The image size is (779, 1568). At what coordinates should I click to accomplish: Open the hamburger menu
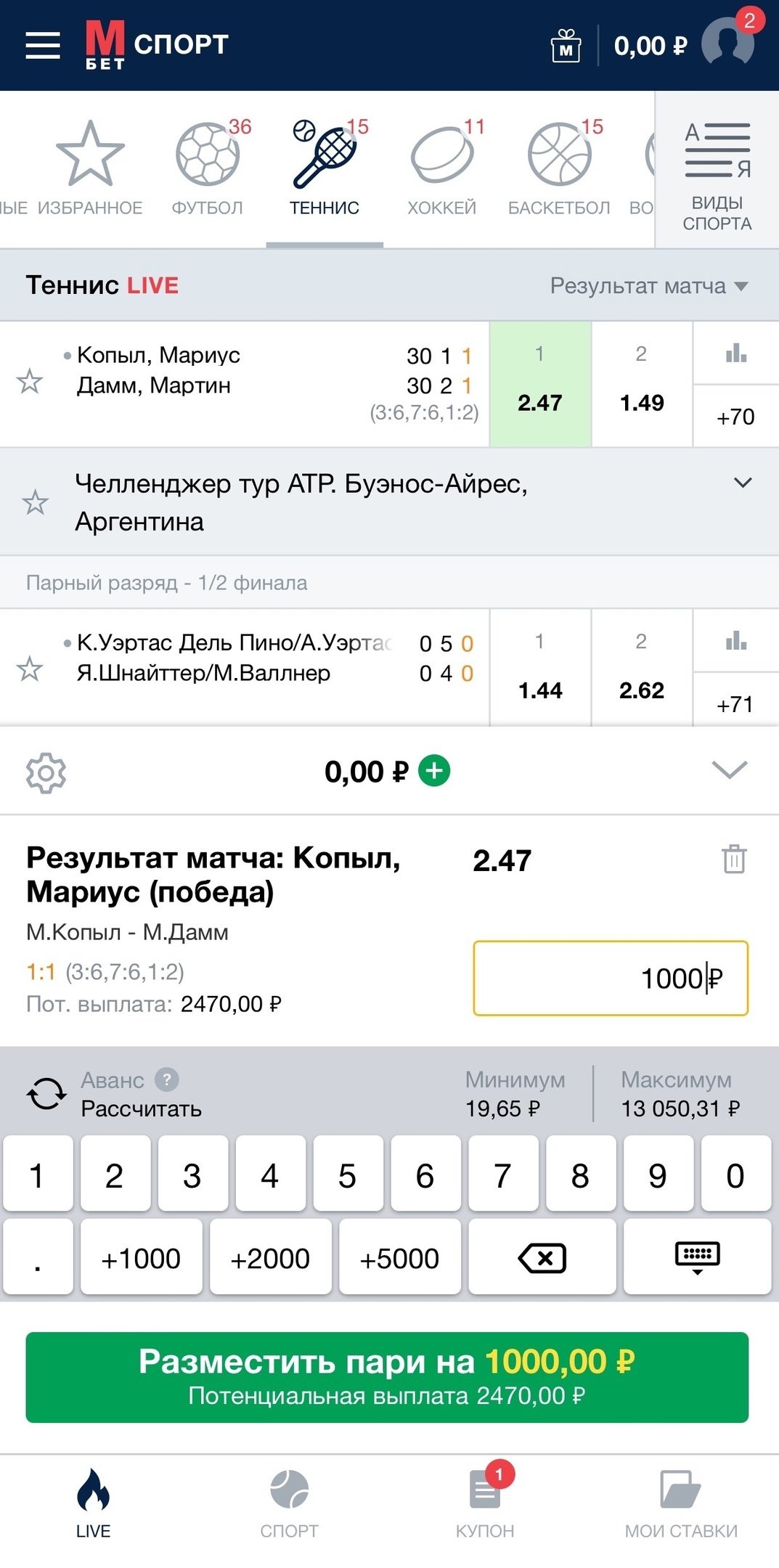[43, 46]
